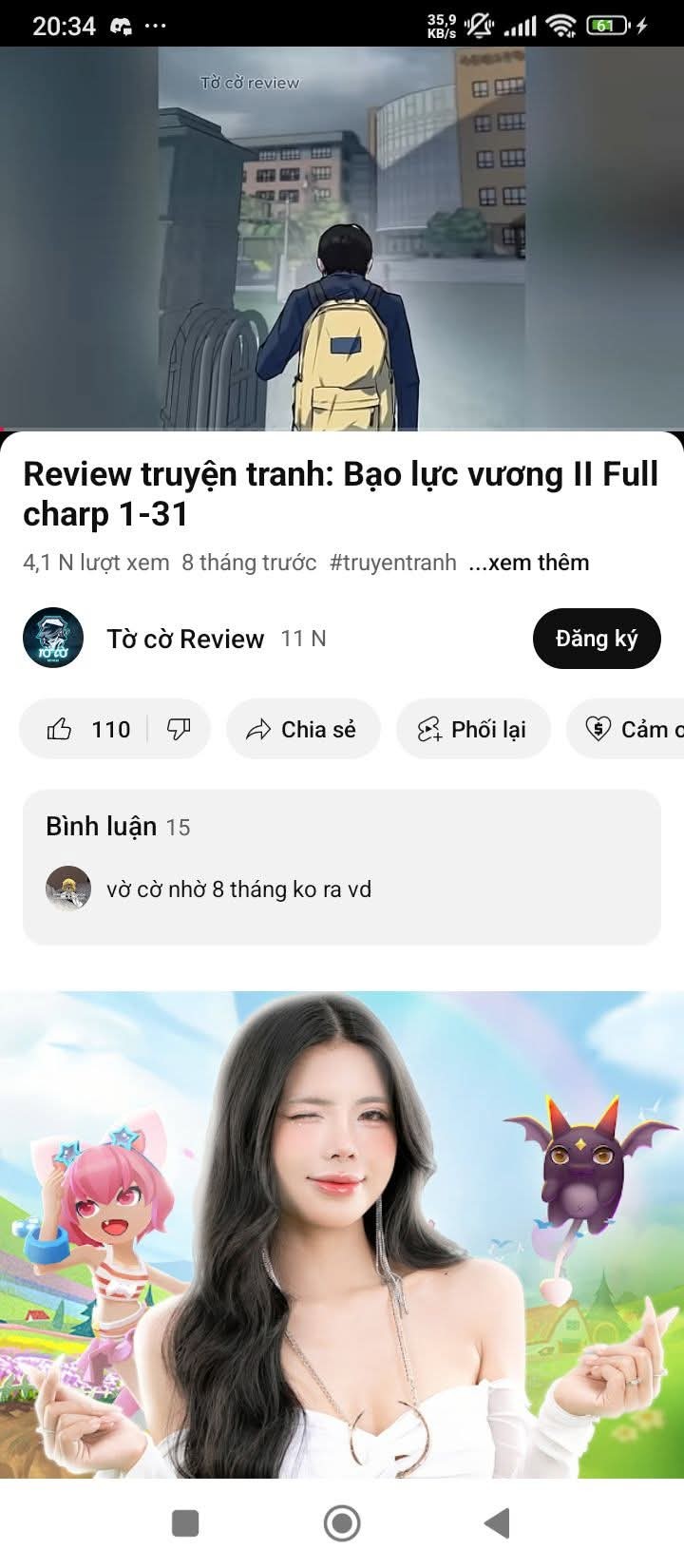
Task: Tap the Chia sẻ share button
Action: click(x=303, y=729)
